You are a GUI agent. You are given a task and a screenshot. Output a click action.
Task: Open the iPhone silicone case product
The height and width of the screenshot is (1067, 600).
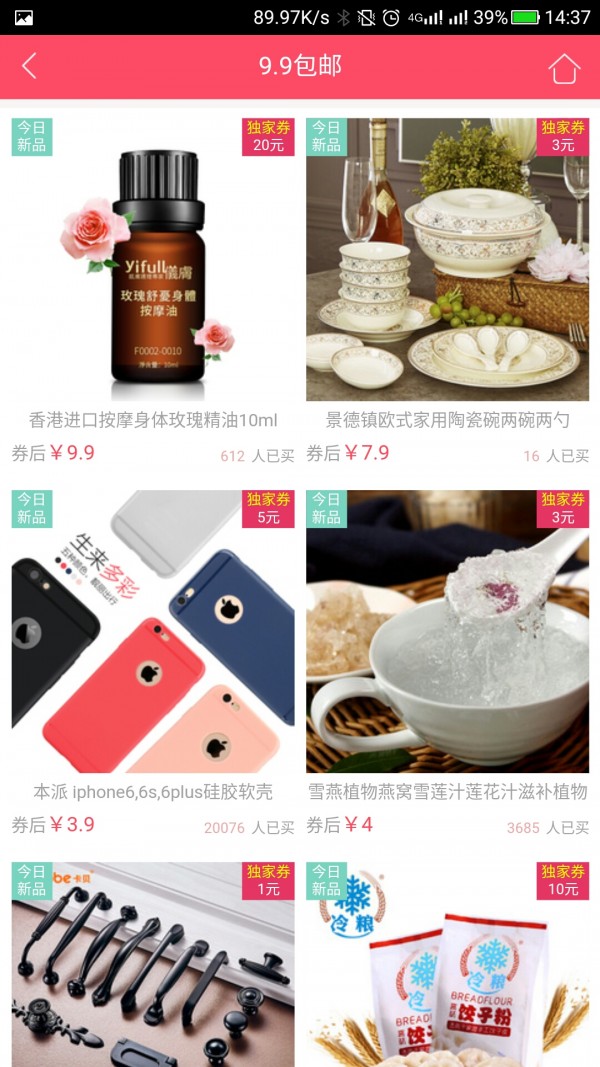(x=153, y=632)
